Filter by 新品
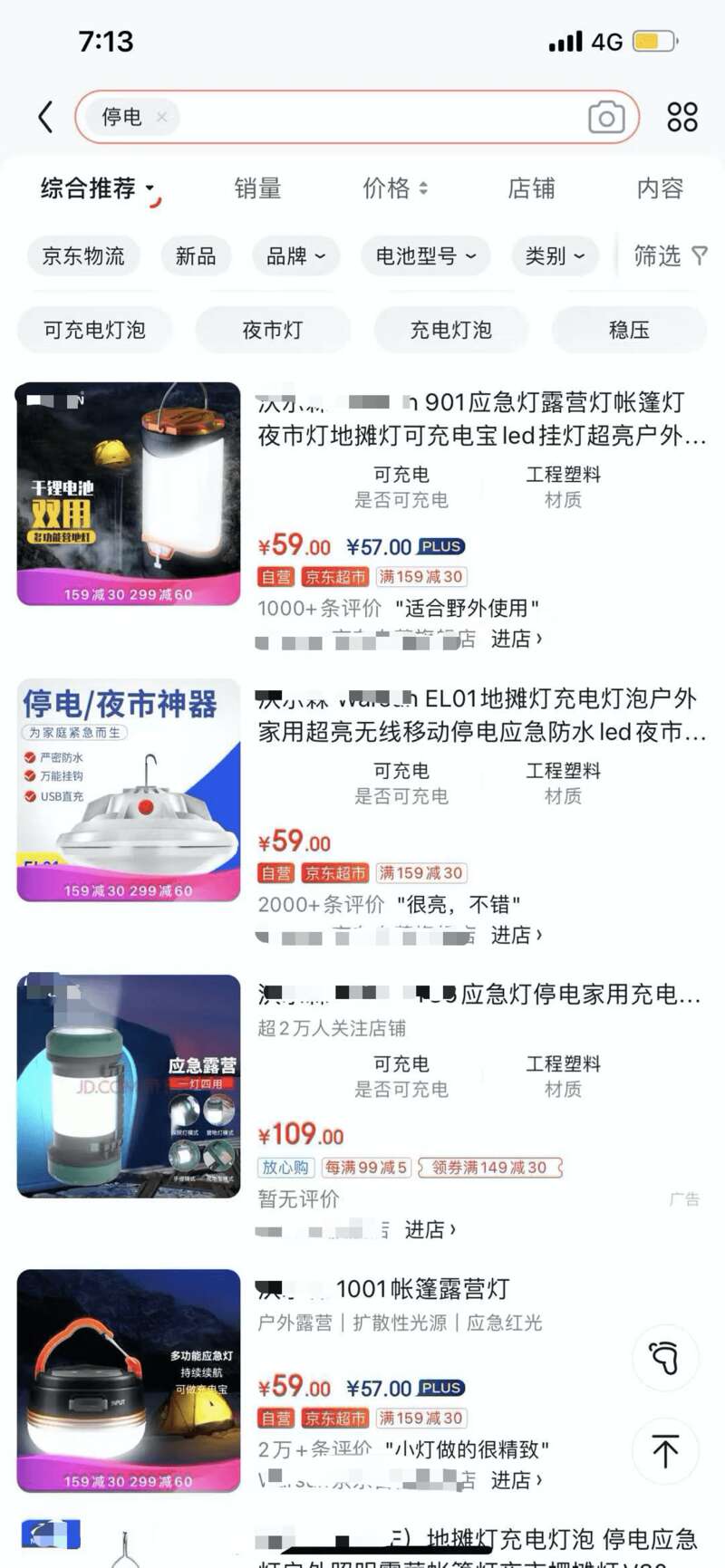 (x=196, y=256)
